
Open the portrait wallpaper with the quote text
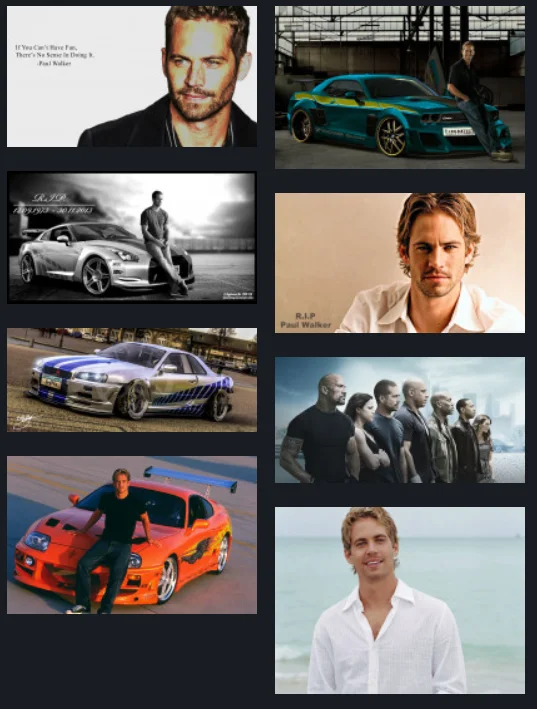coord(132,76)
